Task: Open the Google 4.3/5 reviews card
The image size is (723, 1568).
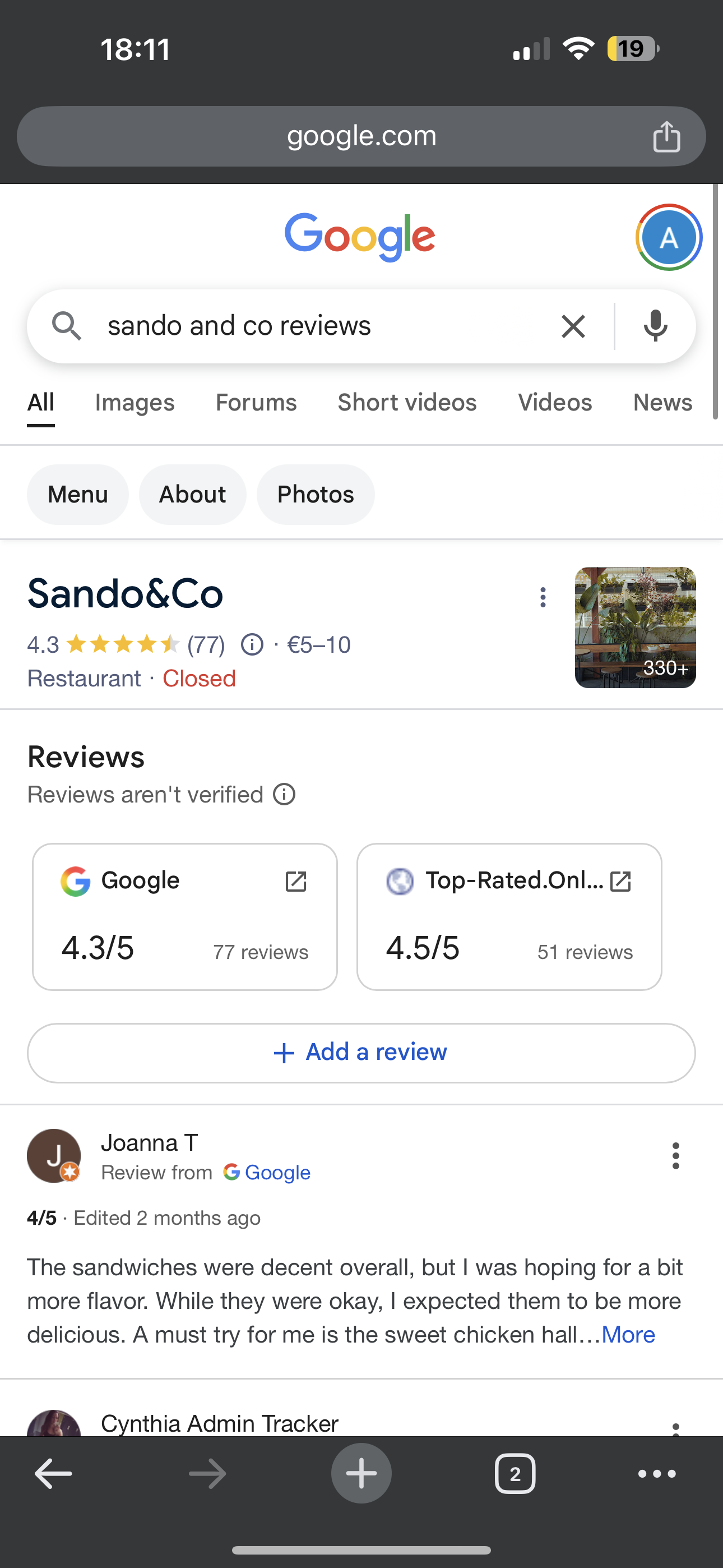Action: click(x=184, y=917)
